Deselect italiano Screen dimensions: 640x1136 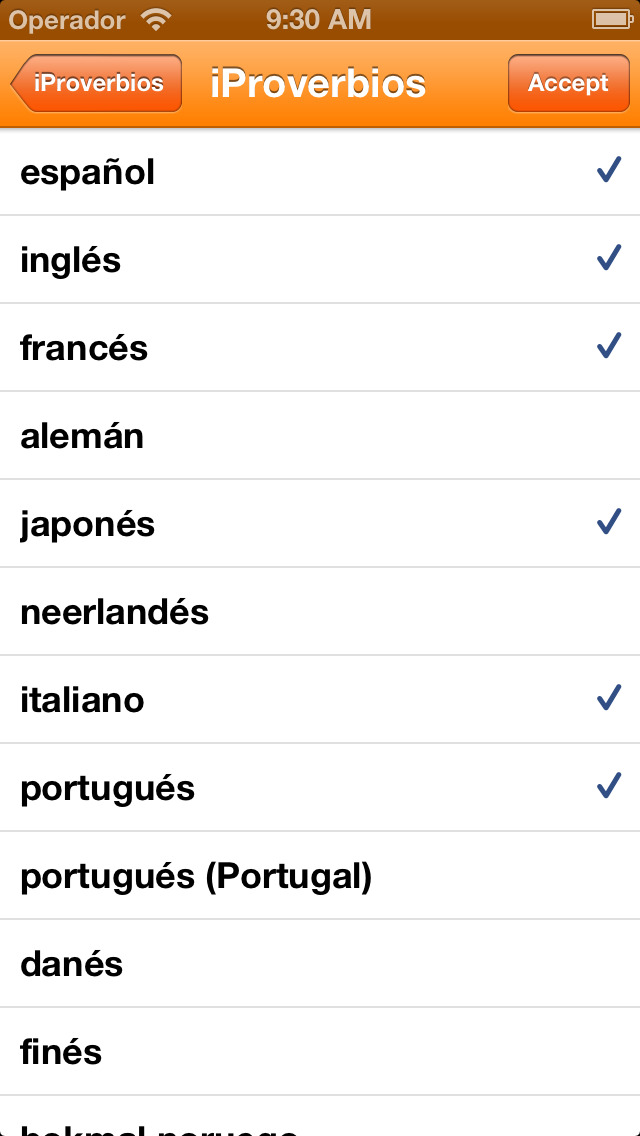point(320,699)
